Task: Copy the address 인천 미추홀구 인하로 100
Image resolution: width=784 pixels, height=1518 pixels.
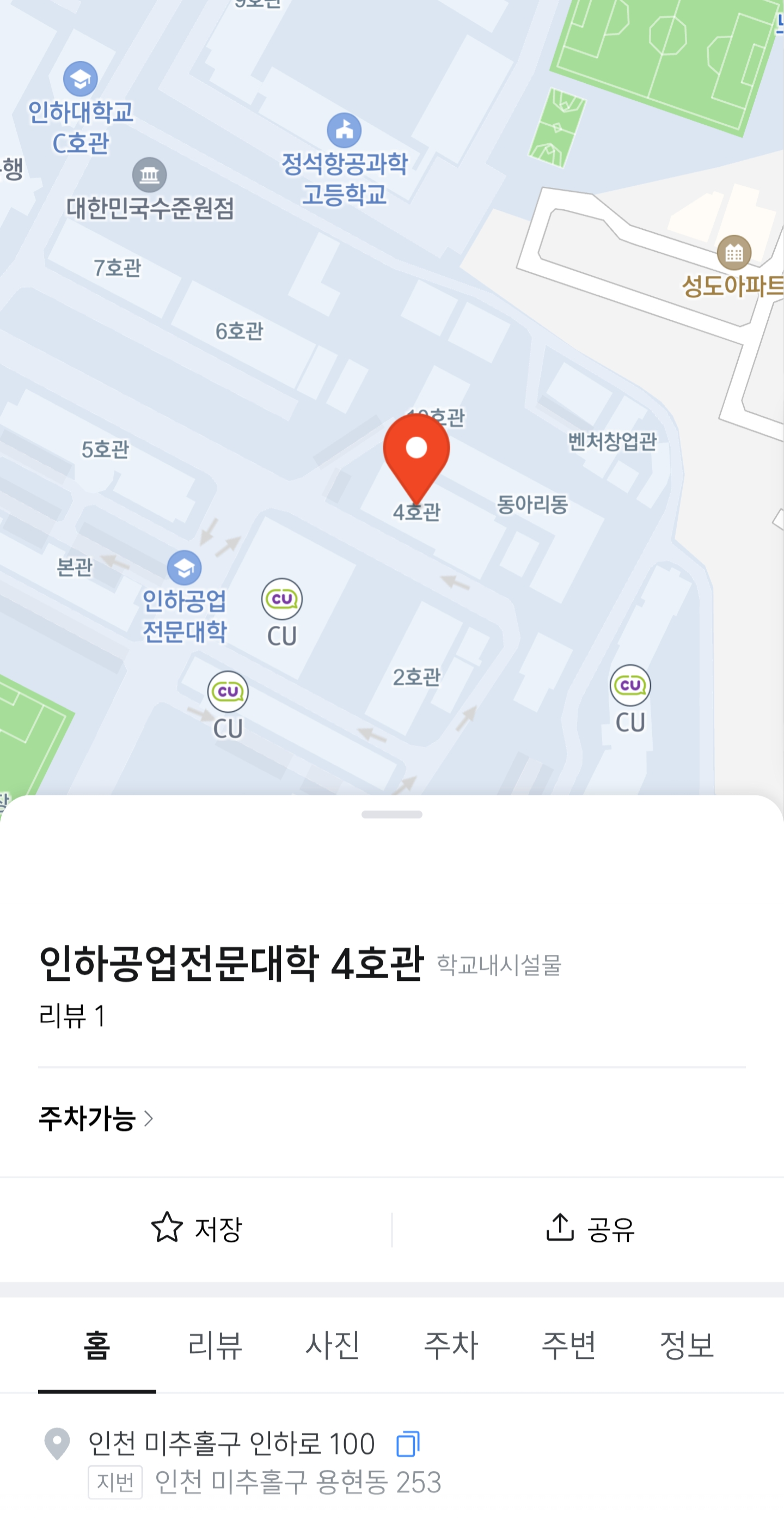Action: 408,1443
